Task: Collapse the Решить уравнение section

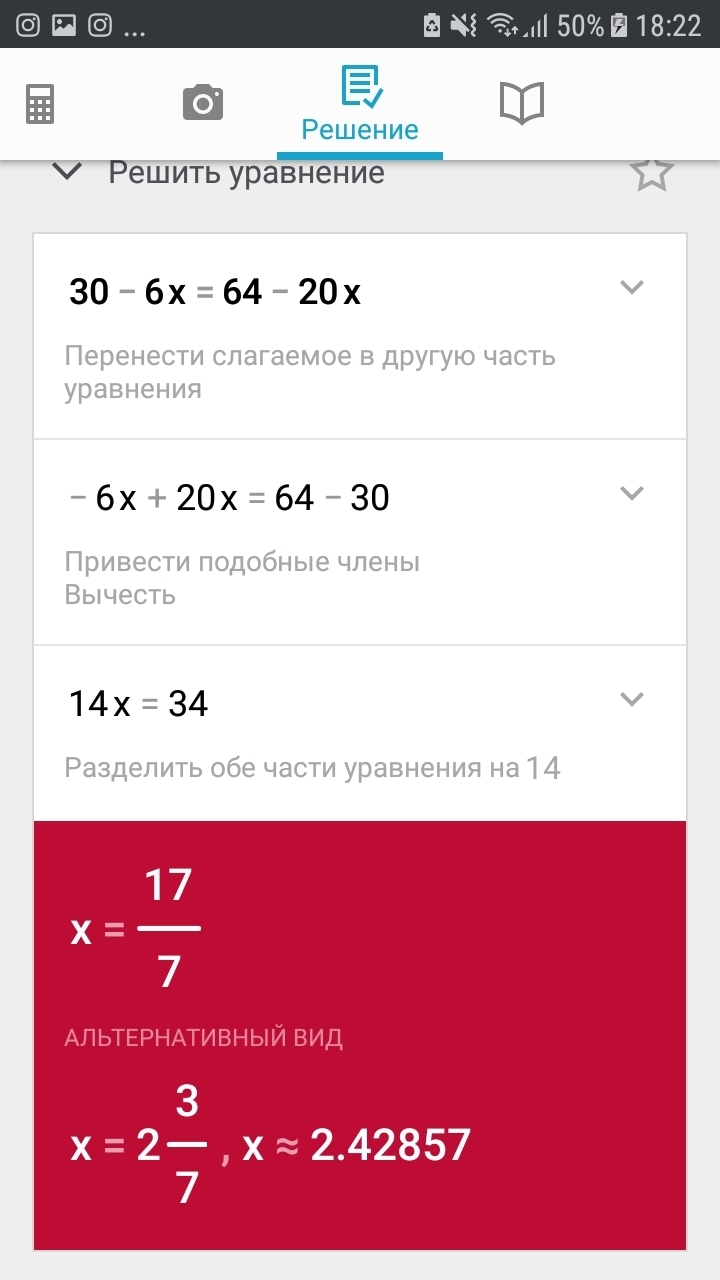Action: (x=67, y=172)
